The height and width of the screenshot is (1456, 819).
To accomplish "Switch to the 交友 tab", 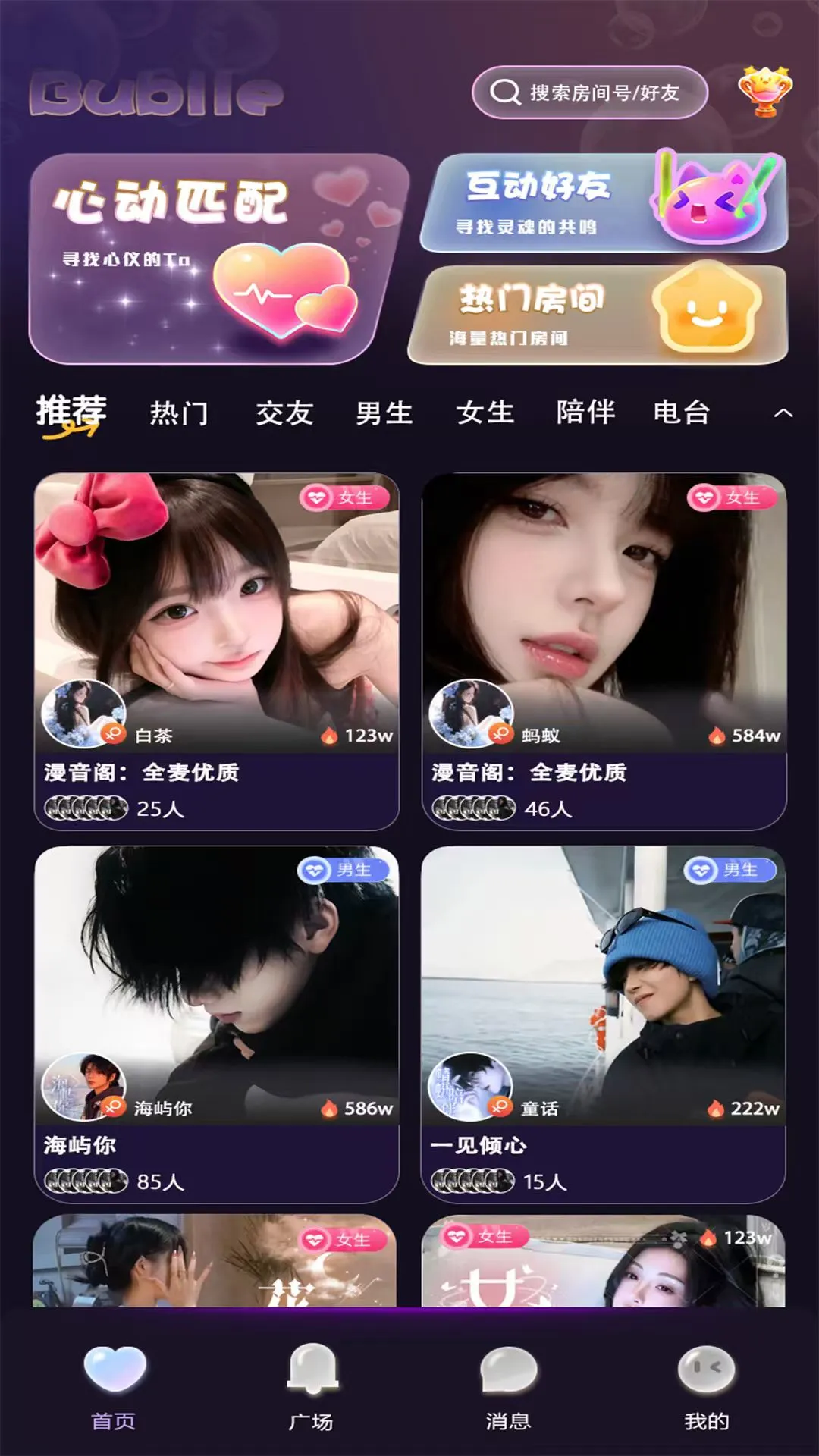I will point(284,413).
